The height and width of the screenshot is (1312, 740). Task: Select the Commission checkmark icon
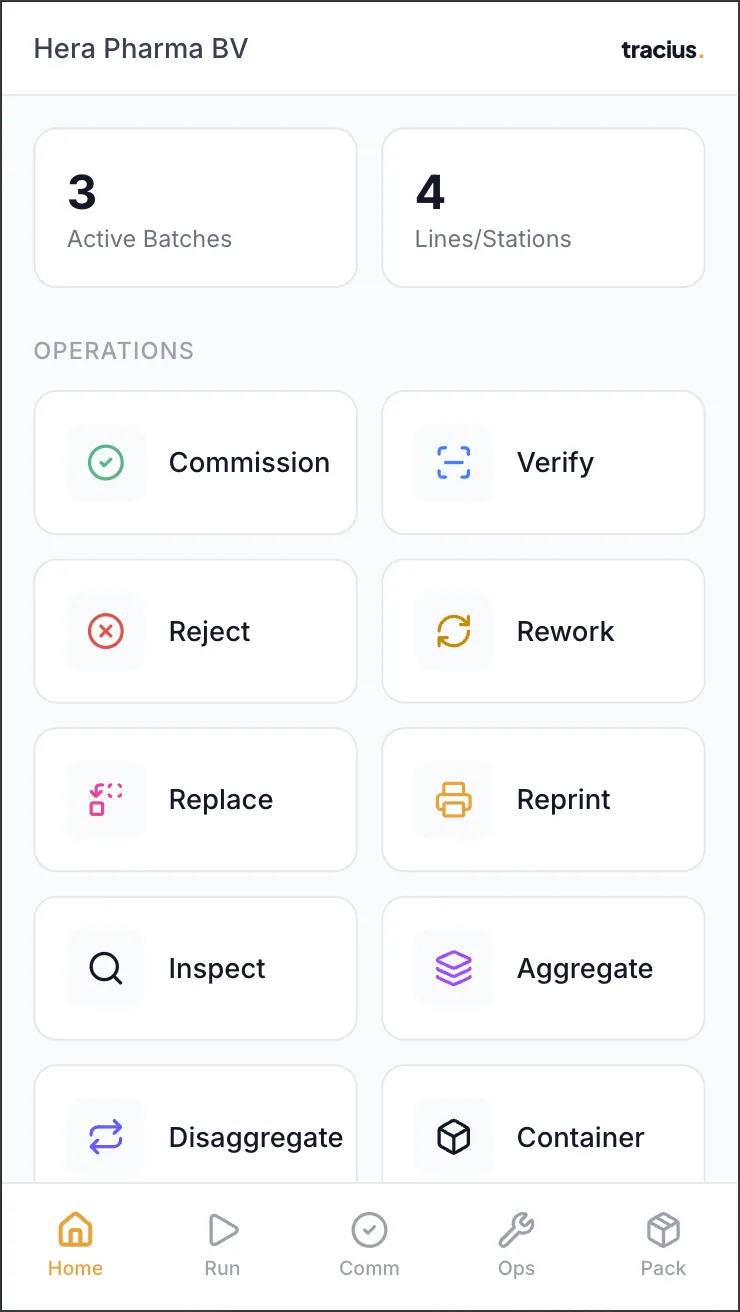pos(105,463)
